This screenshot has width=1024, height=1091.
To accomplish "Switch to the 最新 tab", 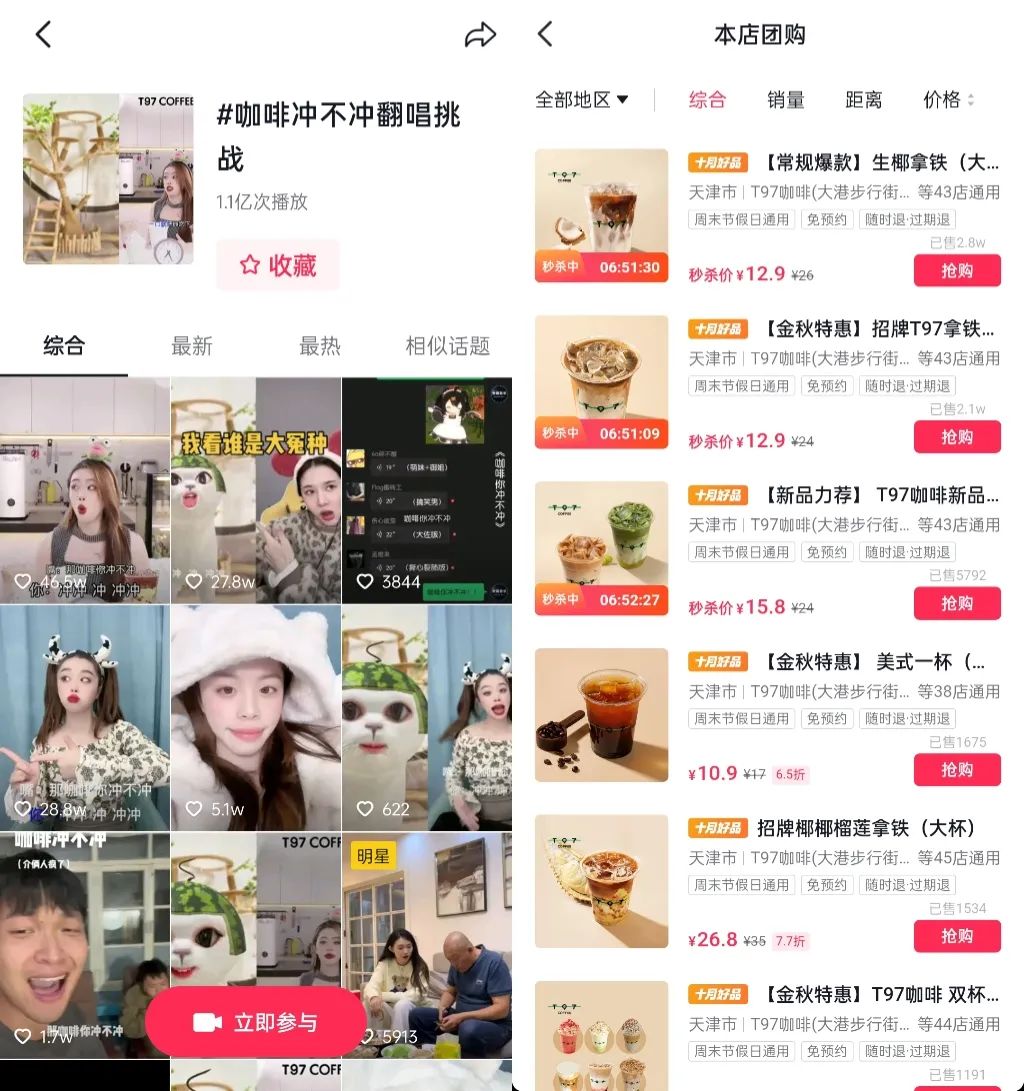I will click(x=192, y=346).
